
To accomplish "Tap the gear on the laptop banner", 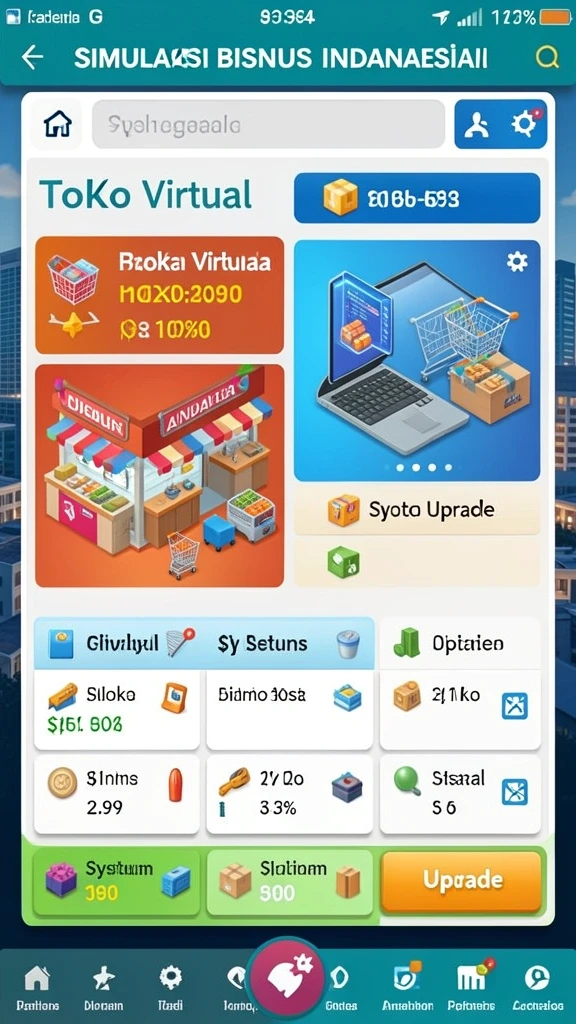I will [x=517, y=262].
